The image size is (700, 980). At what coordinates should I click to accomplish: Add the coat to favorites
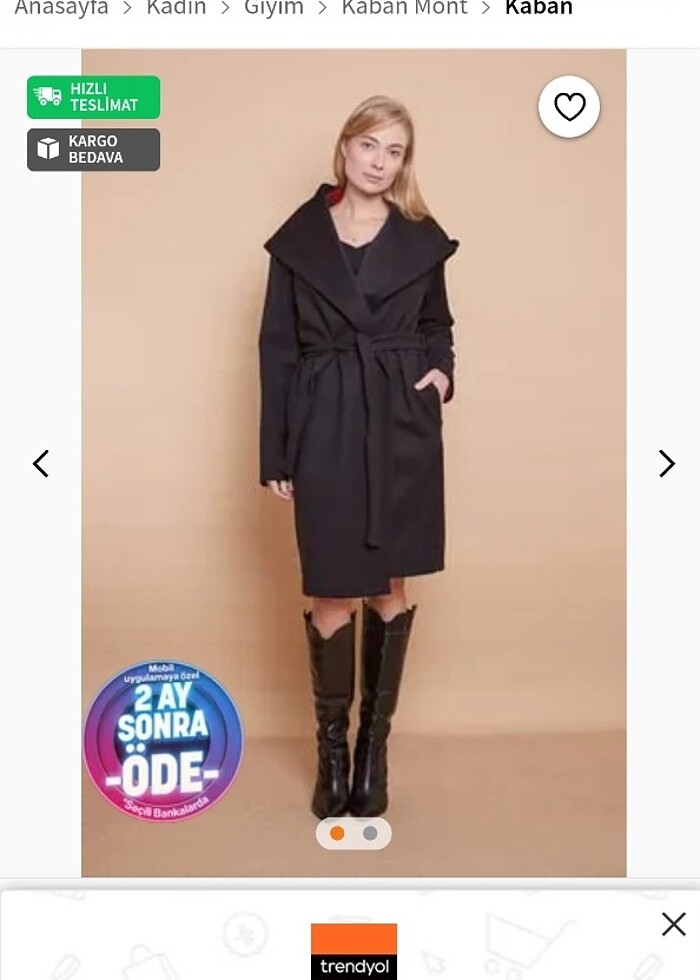point(569,107)
